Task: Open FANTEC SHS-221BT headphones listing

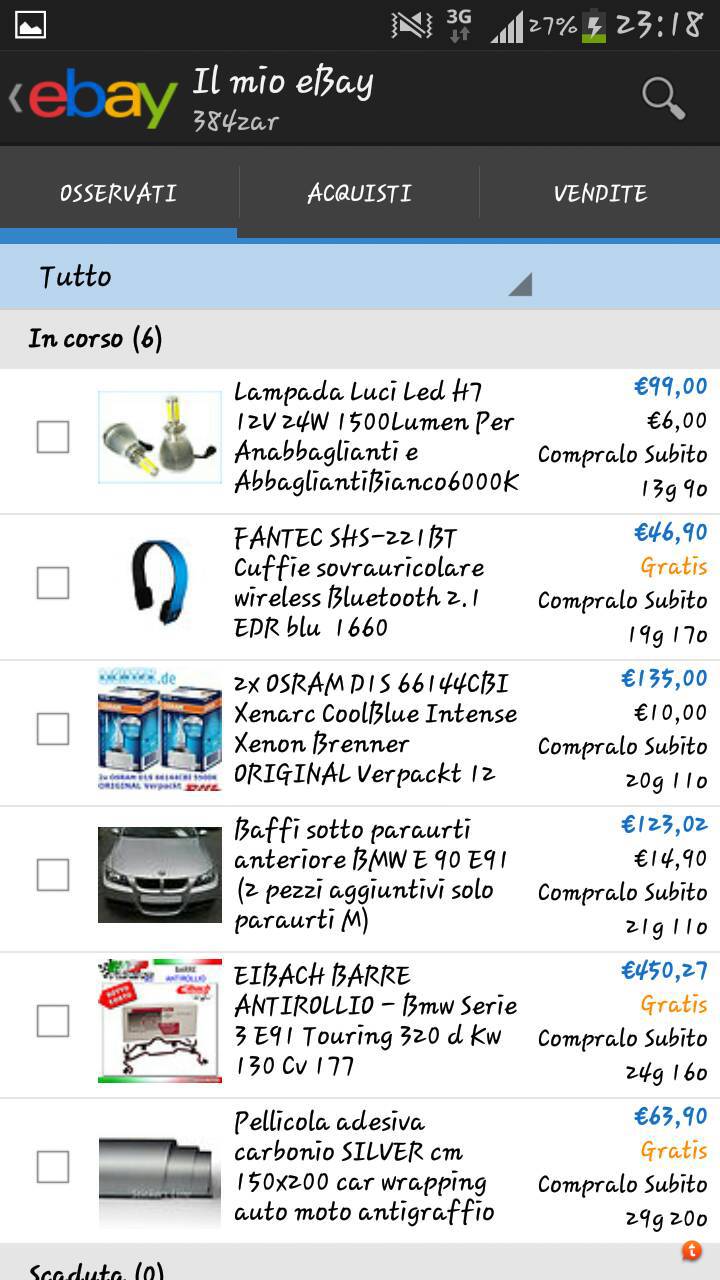Action: click(x=376, y=583)
